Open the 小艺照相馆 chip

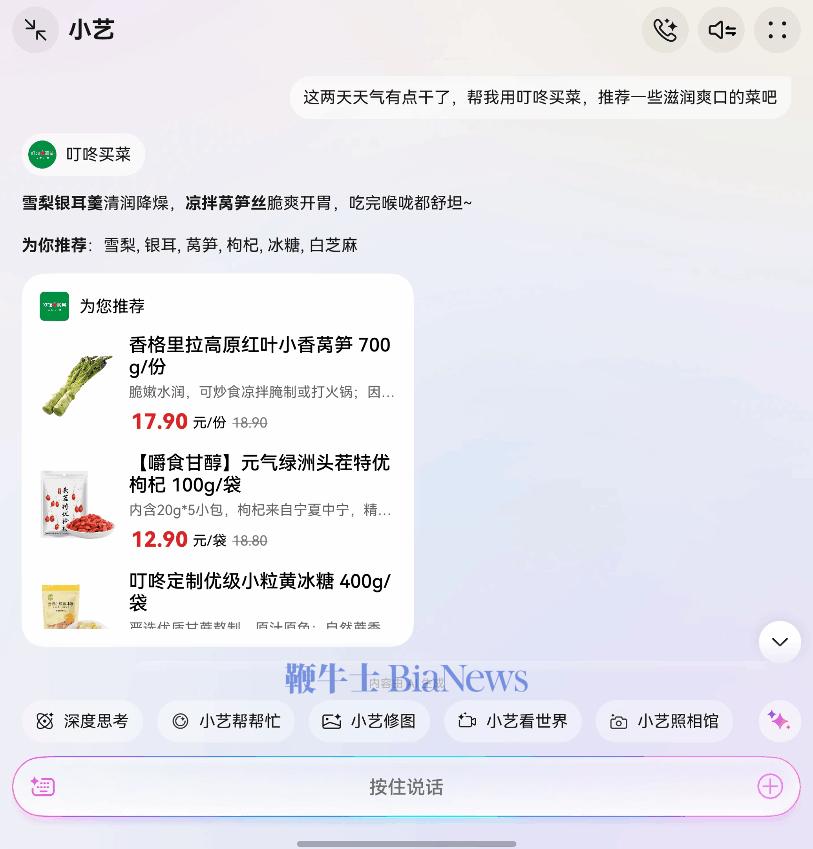(x=664, y=721)
